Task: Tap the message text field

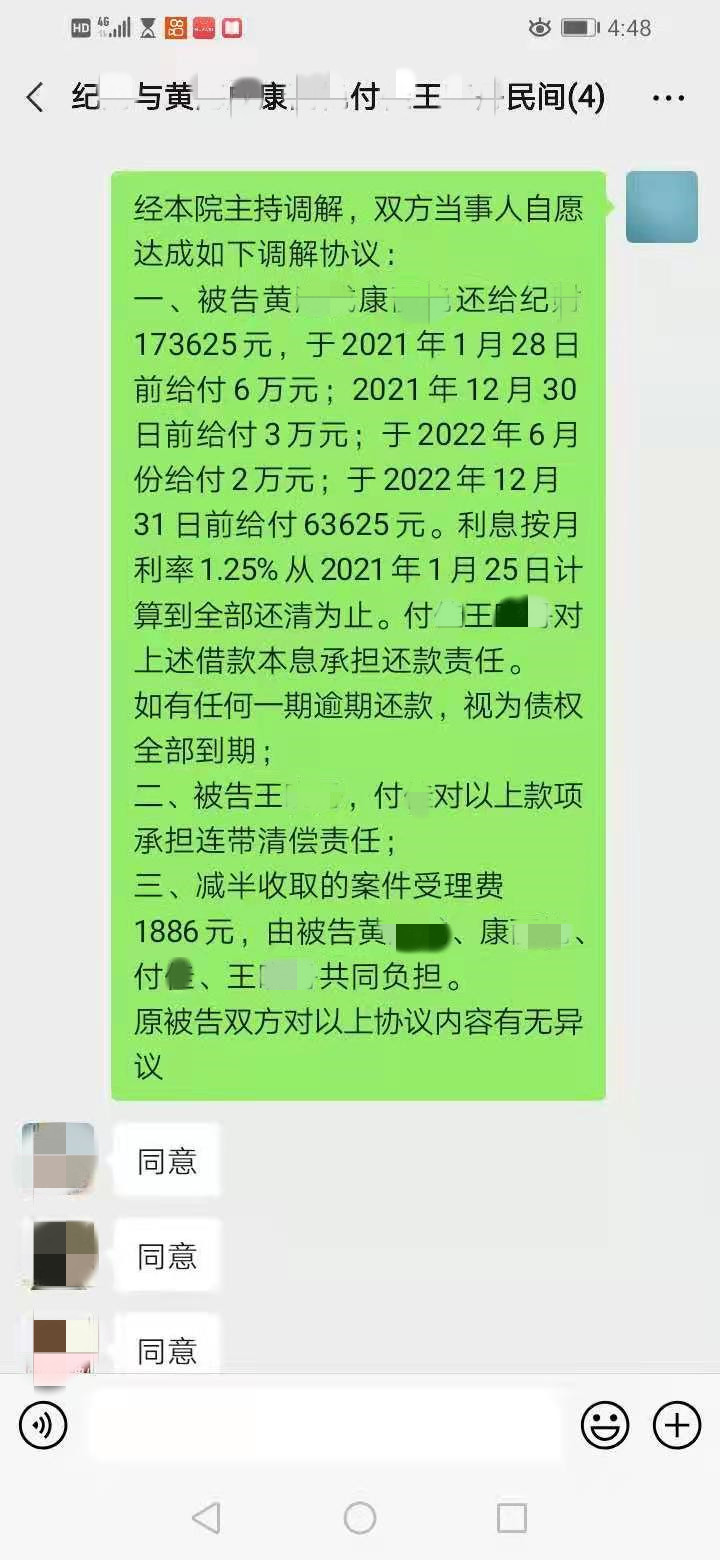Action: 324,1425
